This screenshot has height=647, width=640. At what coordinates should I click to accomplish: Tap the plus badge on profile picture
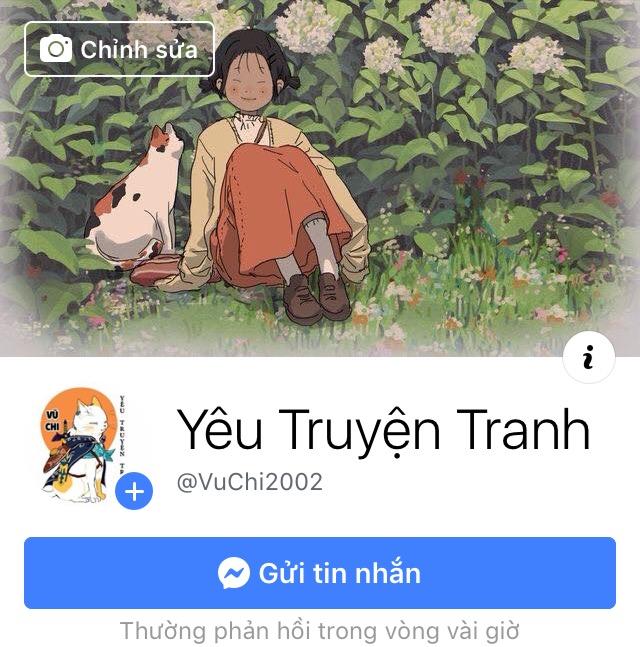click(134, 491)
